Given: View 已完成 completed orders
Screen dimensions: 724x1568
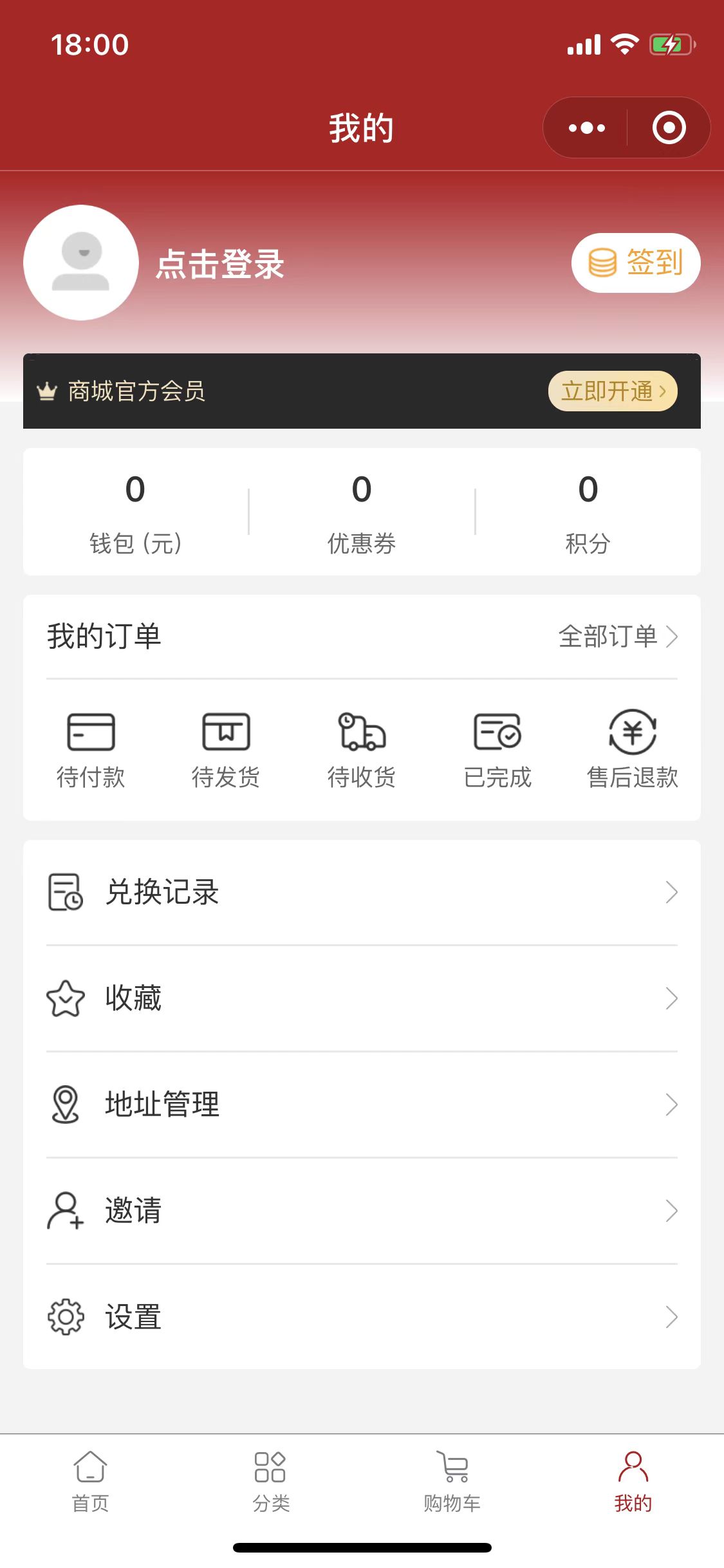Looking at the screenshot, I should [497, 750].
